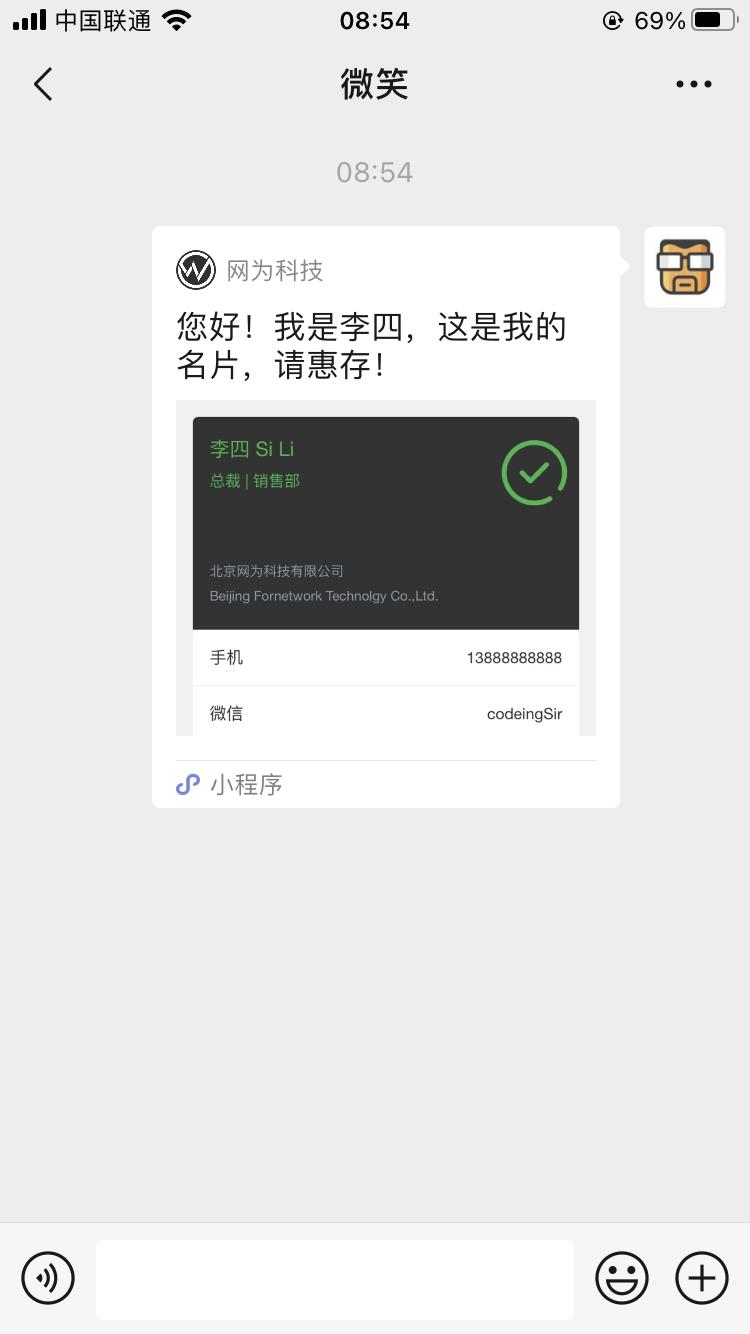Tap the mini-program link icon

click(x=187, y=784)
